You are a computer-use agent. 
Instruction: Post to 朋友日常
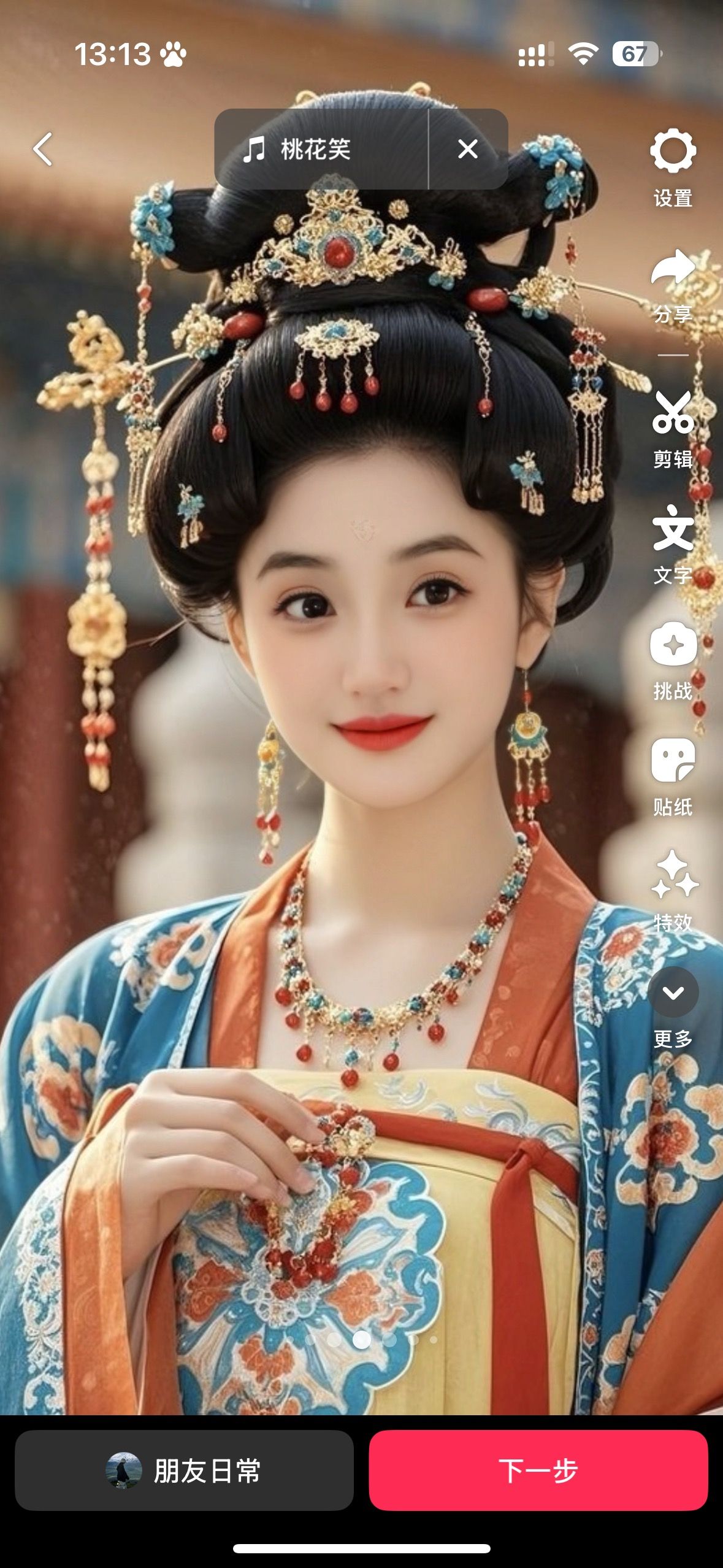pos(184,1471)
